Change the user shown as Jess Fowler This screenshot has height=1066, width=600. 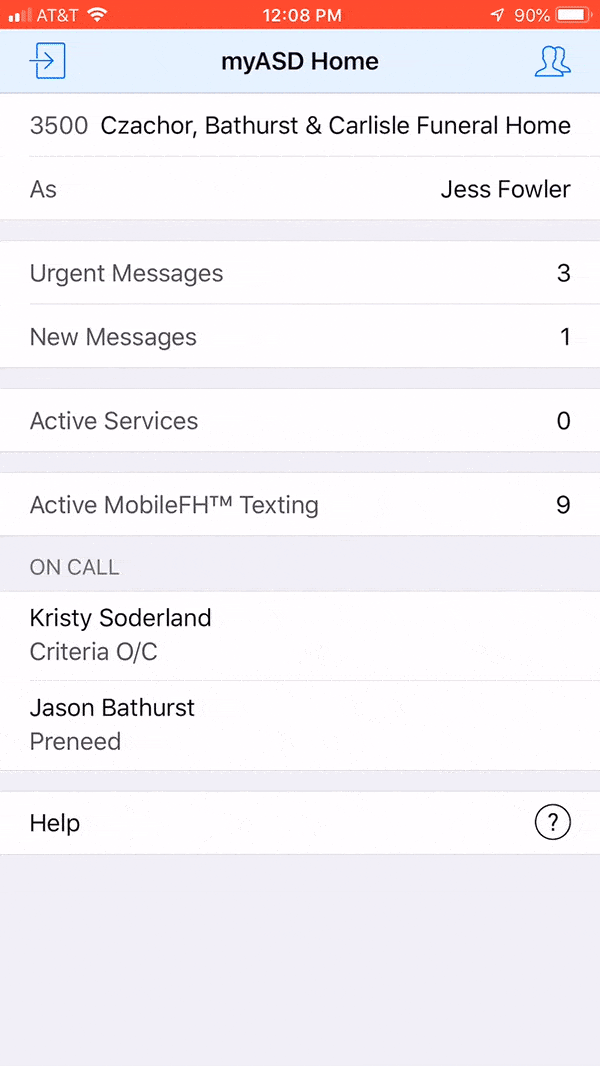(x=300, y=189)
